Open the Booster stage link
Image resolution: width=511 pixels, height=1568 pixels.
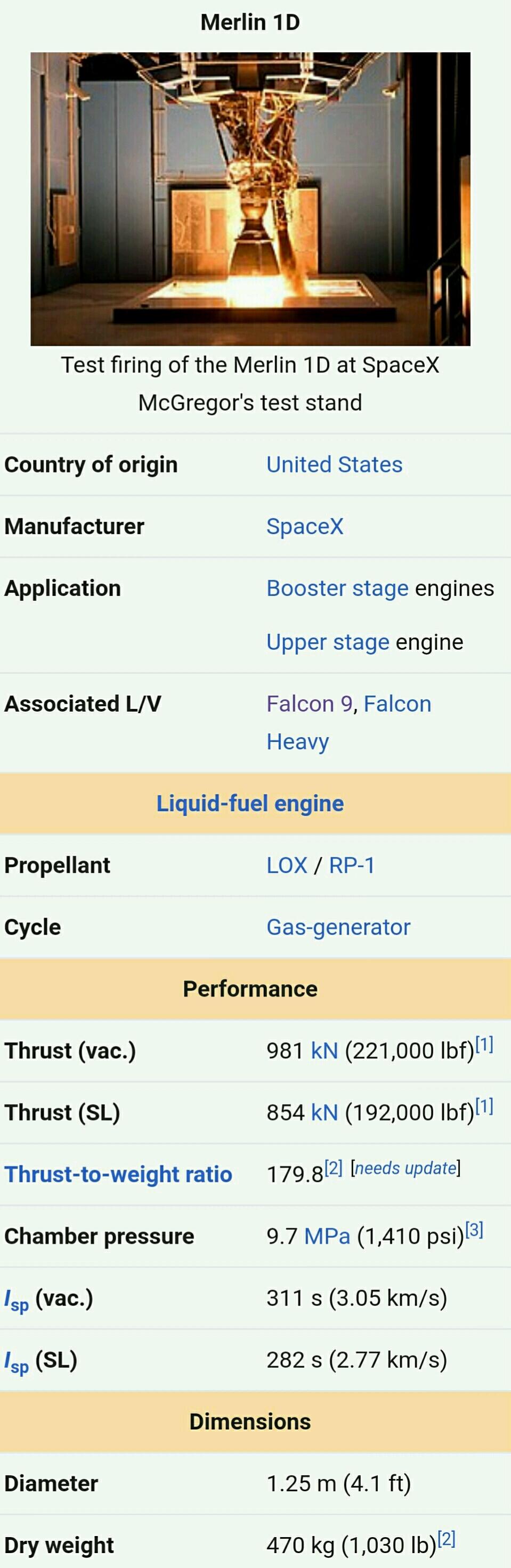(337, 588)
